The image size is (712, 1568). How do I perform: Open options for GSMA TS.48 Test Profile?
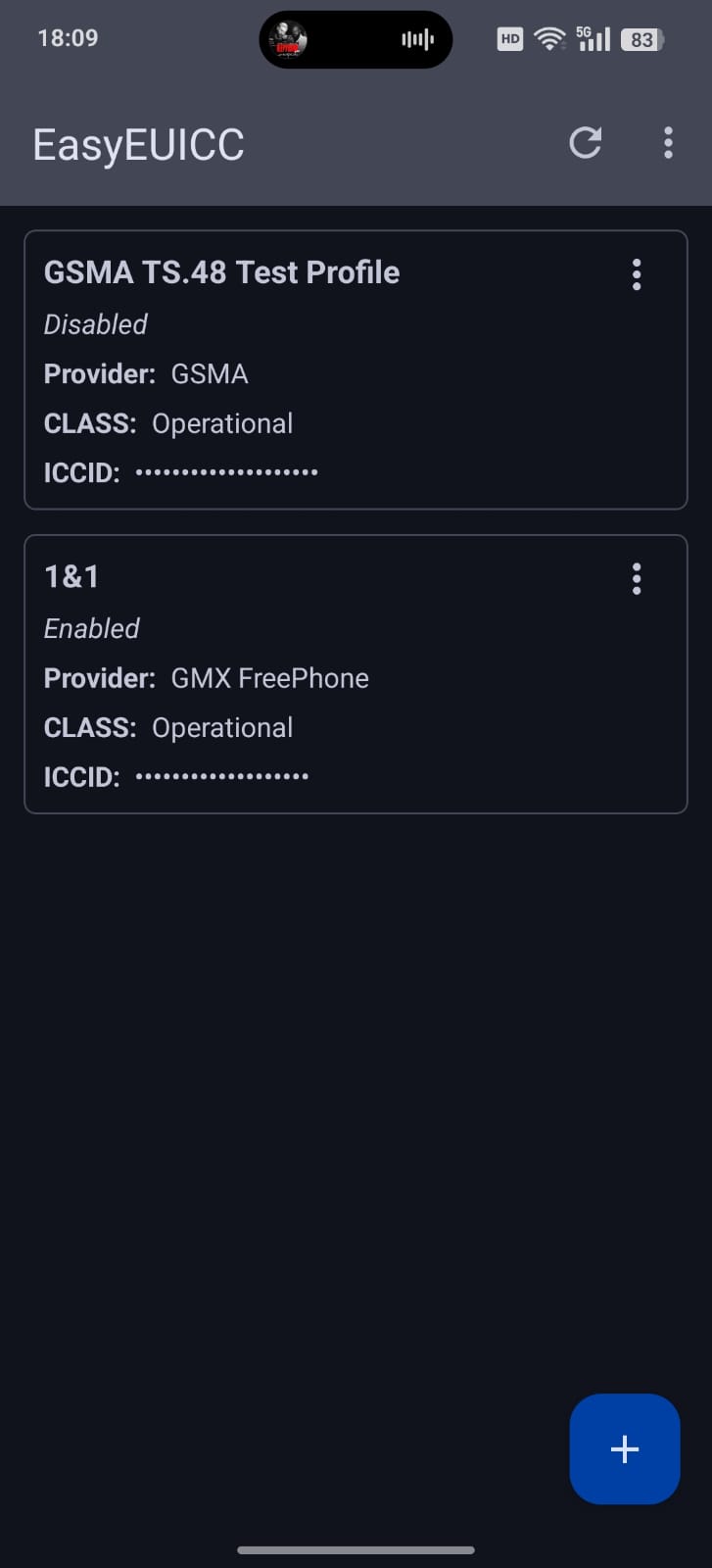click(637, 274)
